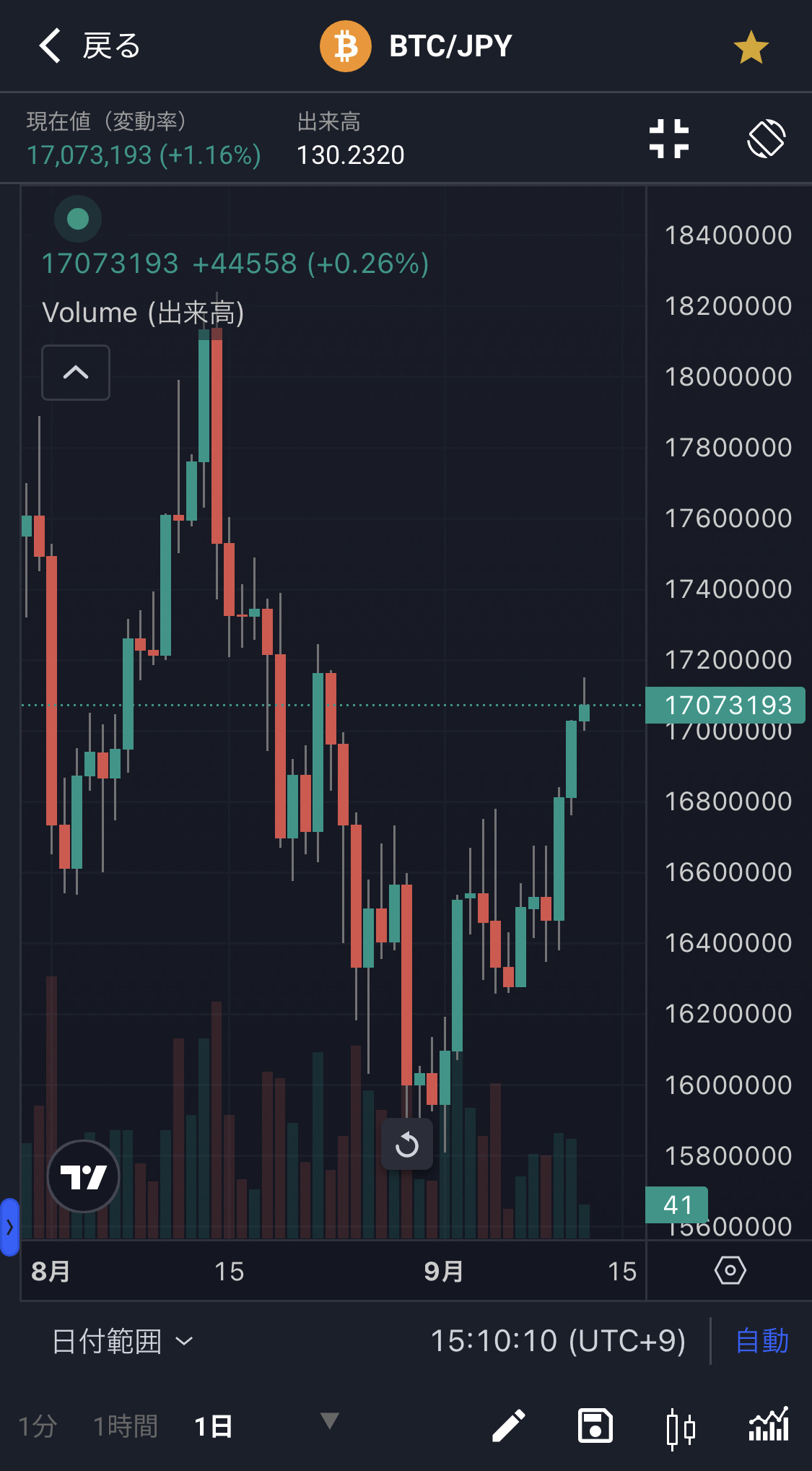This screenshot has height=1471, width=812.
Task: Go back with the 戻る button
Action: pos(90,46)
